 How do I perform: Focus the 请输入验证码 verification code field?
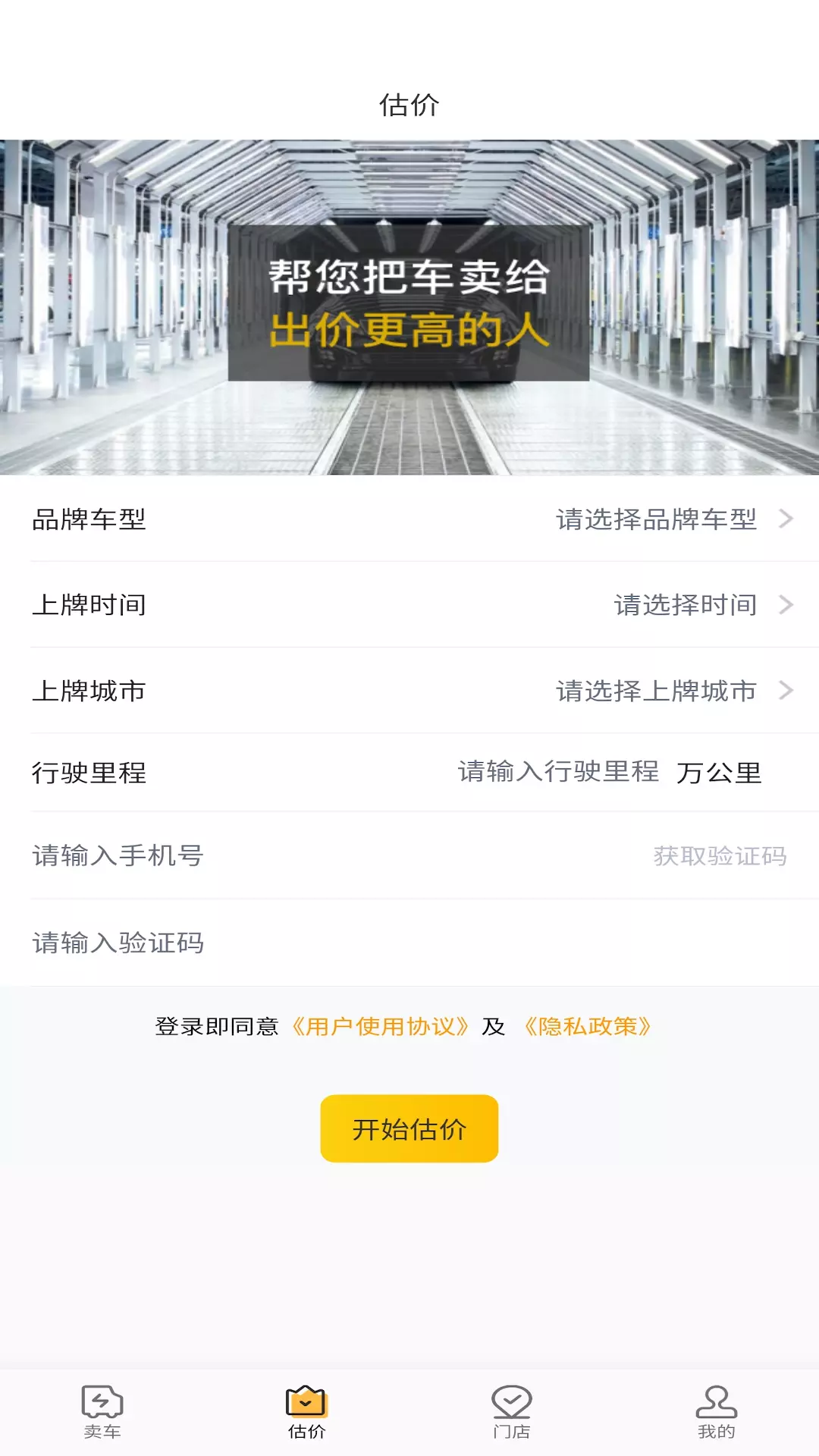coord(409,943)
